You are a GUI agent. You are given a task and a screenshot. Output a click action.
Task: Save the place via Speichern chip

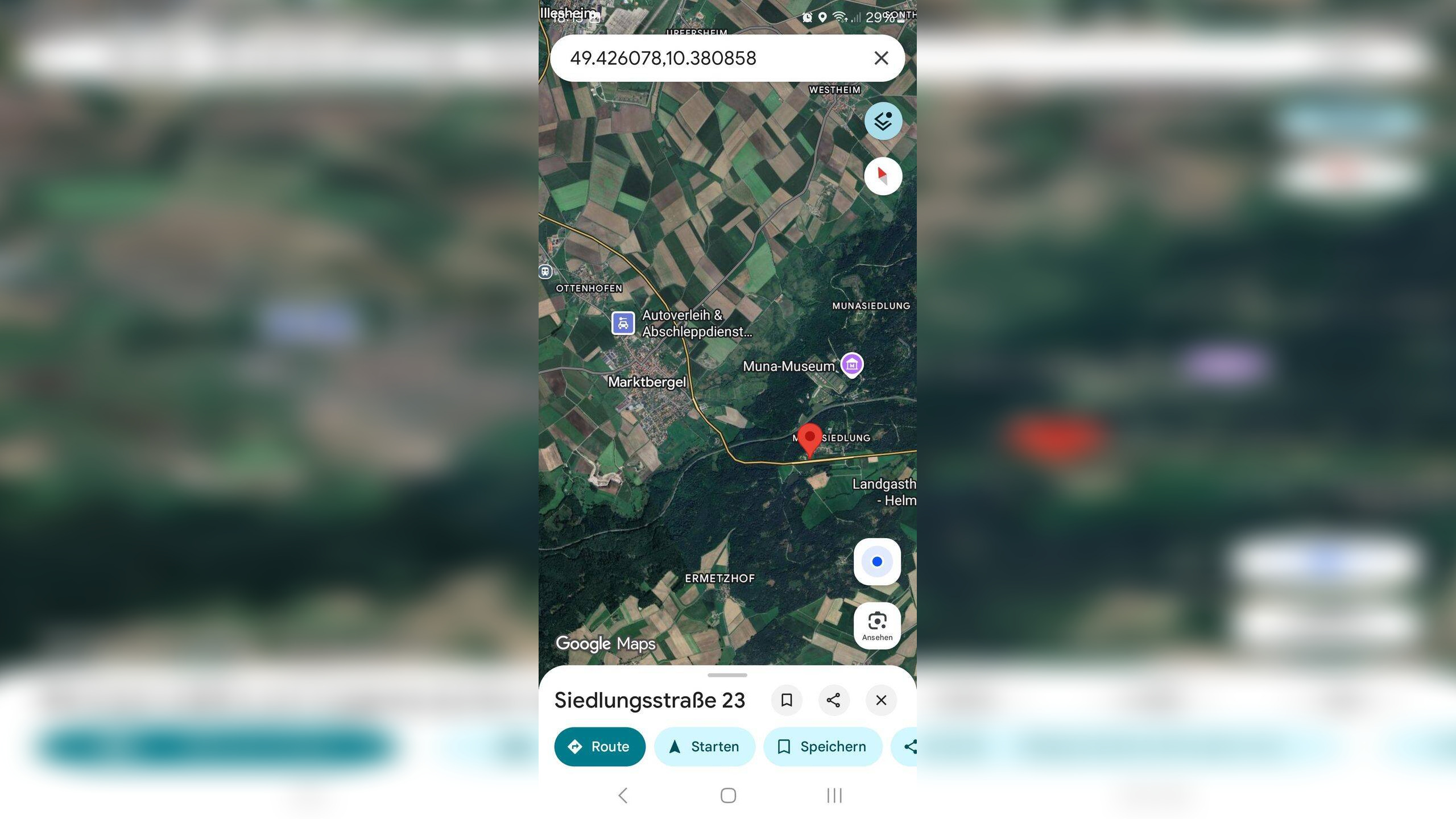pyautogui.click(x=822, y=747)
